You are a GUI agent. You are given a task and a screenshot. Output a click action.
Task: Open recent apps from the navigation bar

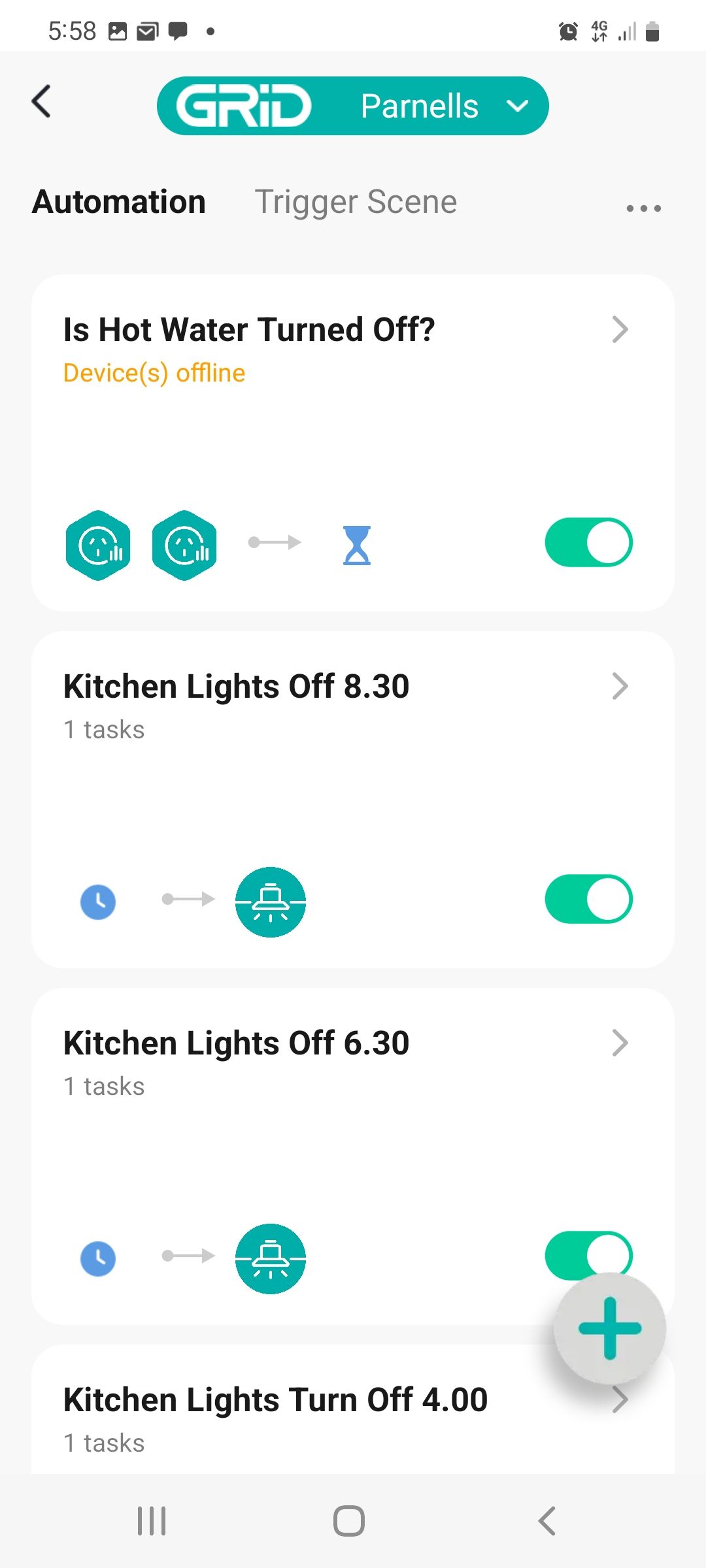tap(152, 1520)
